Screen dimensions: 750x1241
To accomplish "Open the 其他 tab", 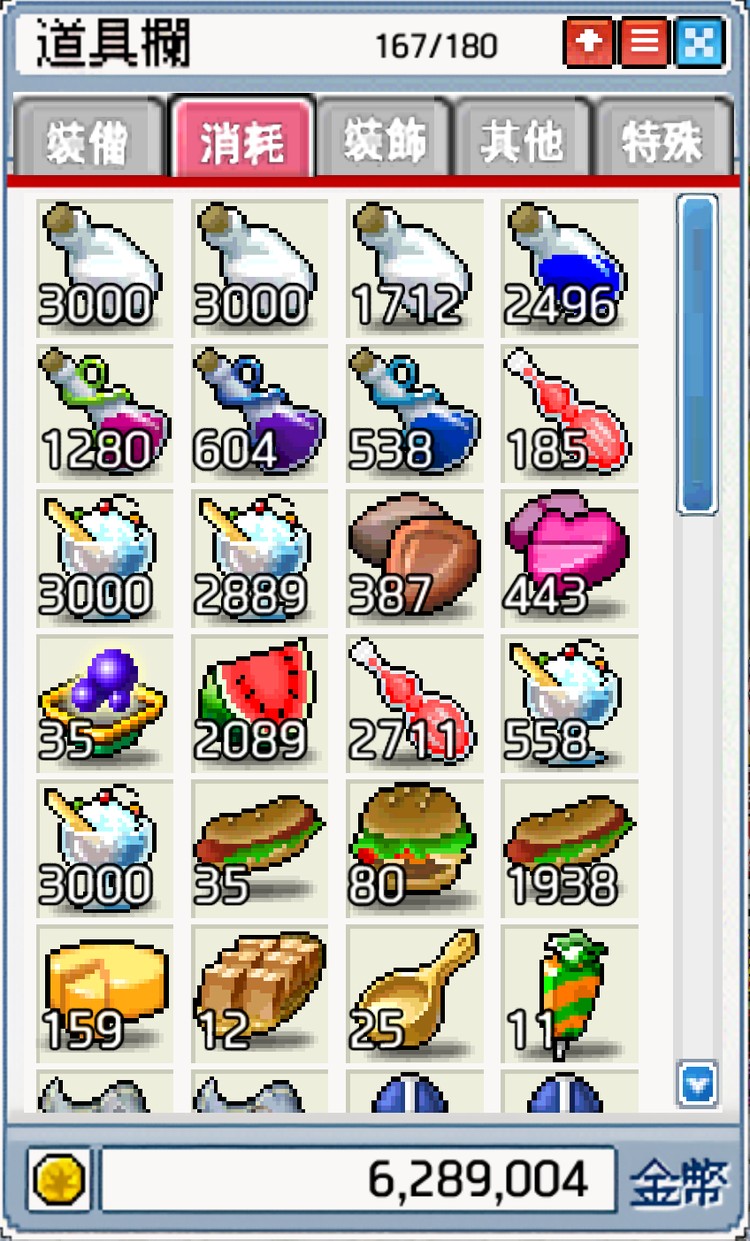I will click(524, 141).
